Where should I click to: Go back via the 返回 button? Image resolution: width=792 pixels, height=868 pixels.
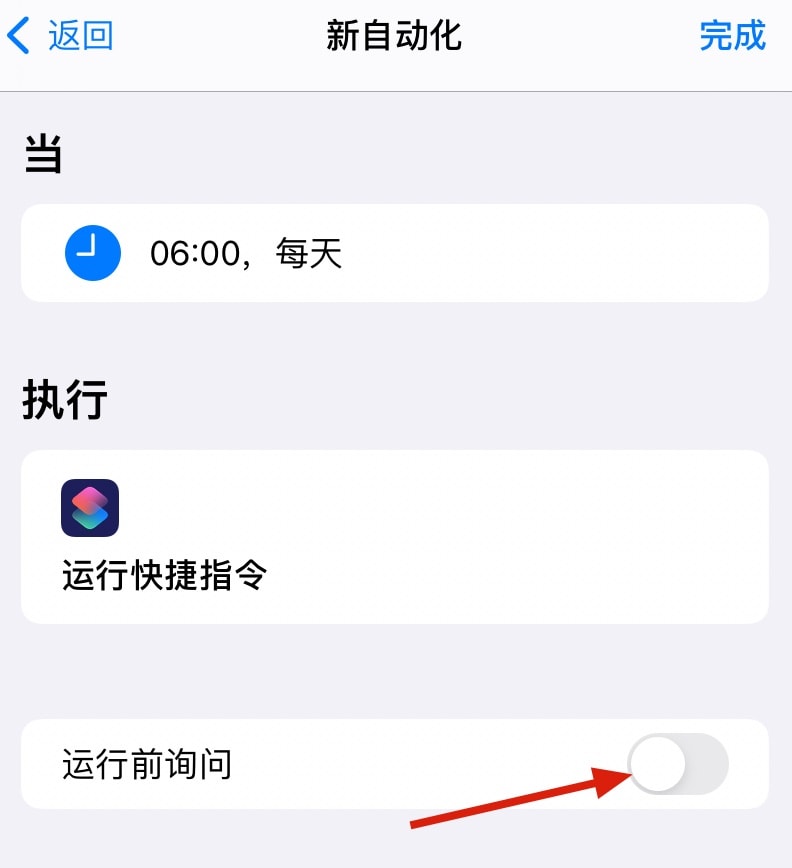pos(62,36)
